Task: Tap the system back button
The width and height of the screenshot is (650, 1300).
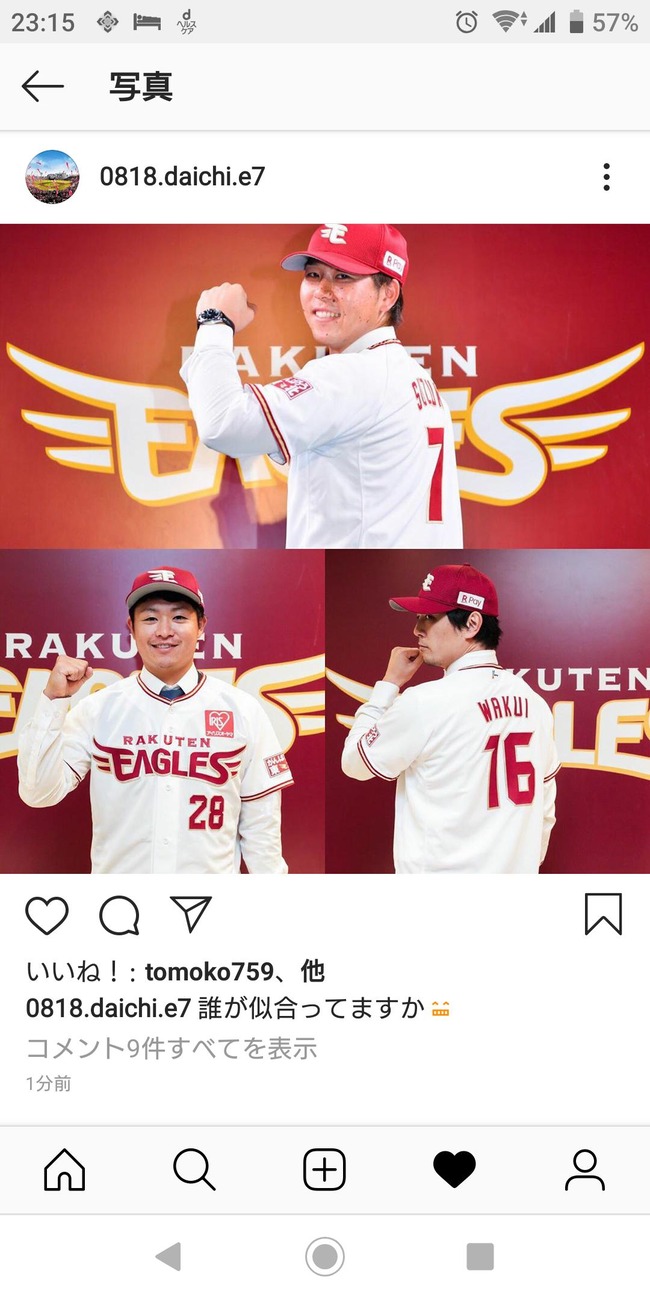Action: coord(168,1257)
